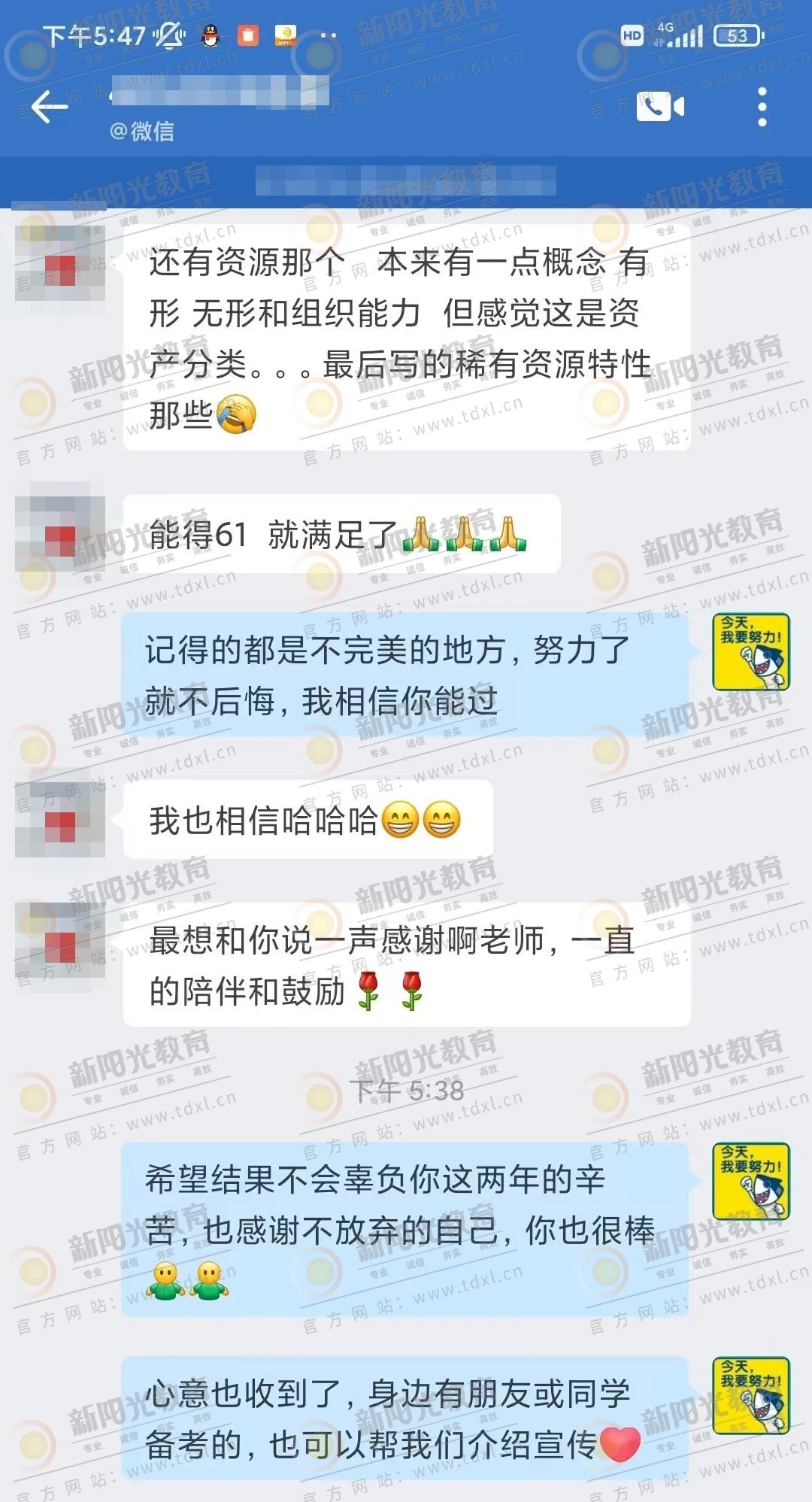This screenshot has height=1502, width=812.
Task: Open own avatar beside the 希望结果不会辜负 message
Action: click(750, 1181)
